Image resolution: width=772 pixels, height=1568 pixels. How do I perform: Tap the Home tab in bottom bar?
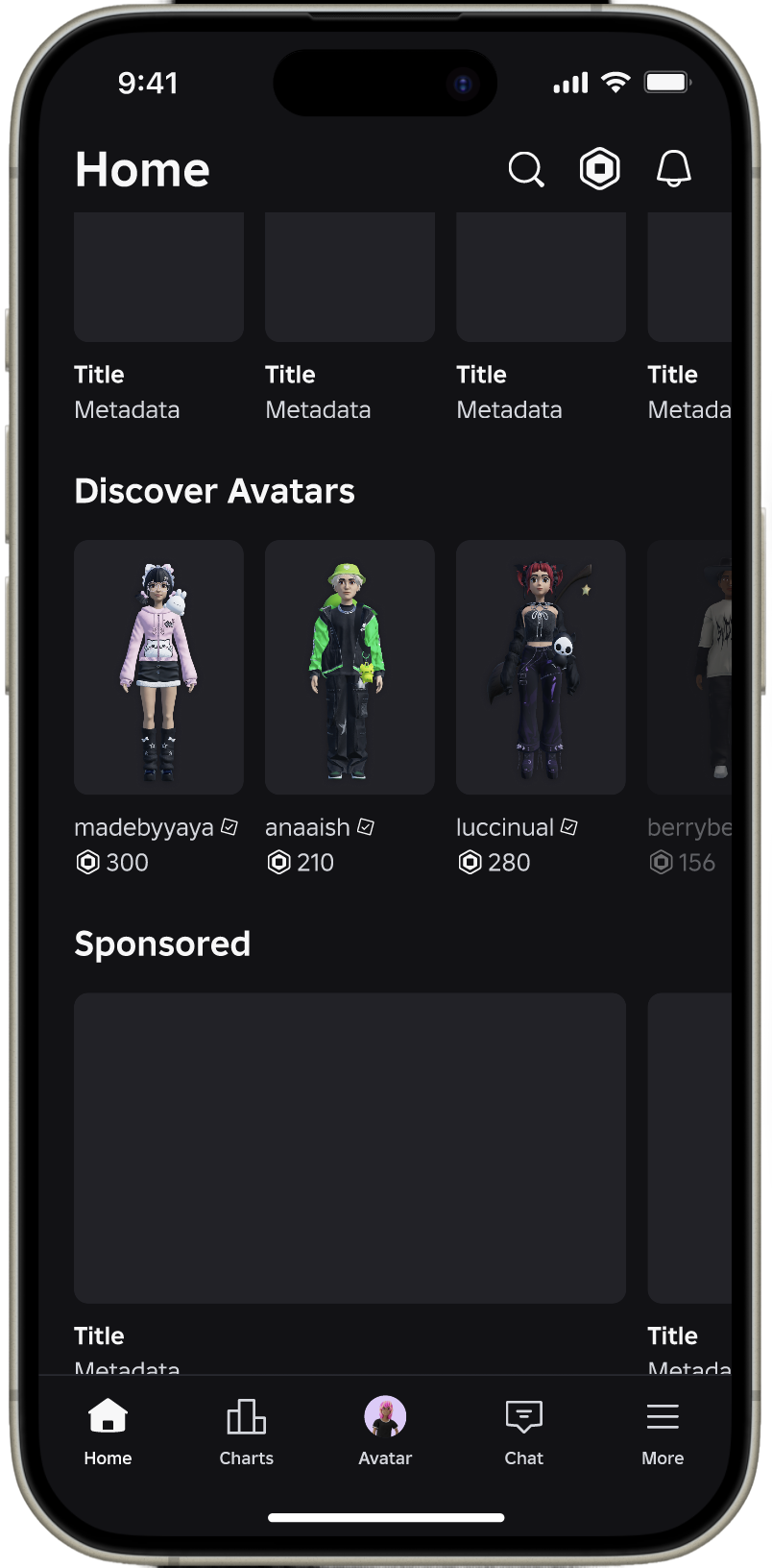[108, 1432]
